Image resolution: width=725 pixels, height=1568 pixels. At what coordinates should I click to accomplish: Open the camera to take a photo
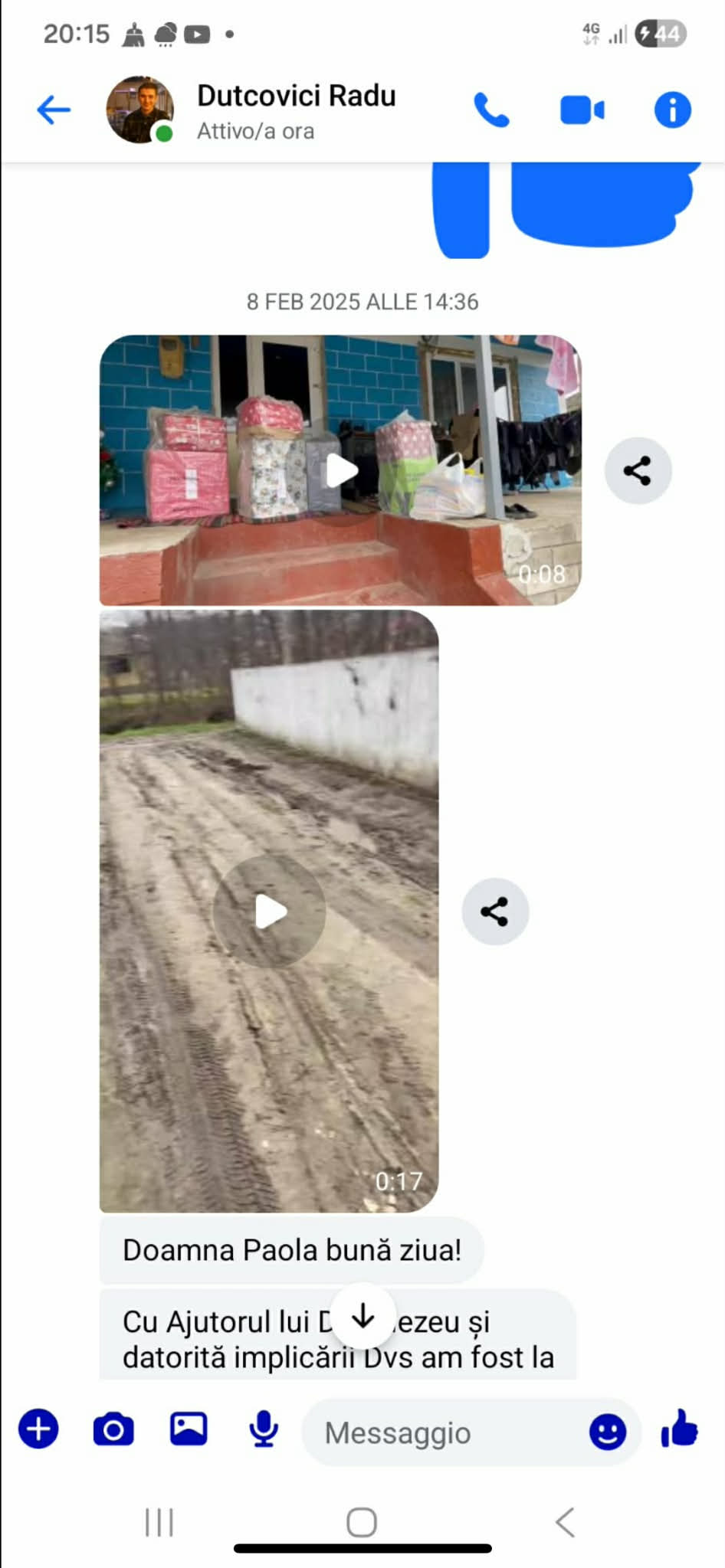(x=113, y=1429)
